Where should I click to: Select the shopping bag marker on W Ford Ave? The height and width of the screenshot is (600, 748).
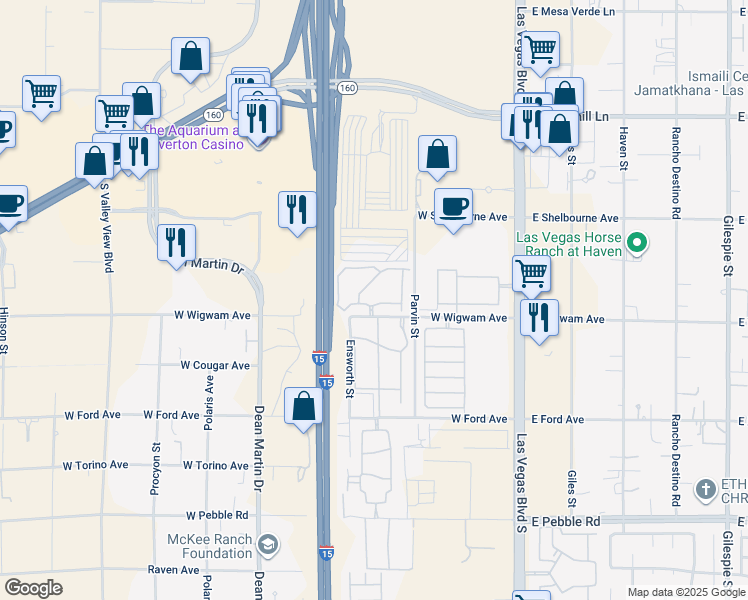click(303, 407)
